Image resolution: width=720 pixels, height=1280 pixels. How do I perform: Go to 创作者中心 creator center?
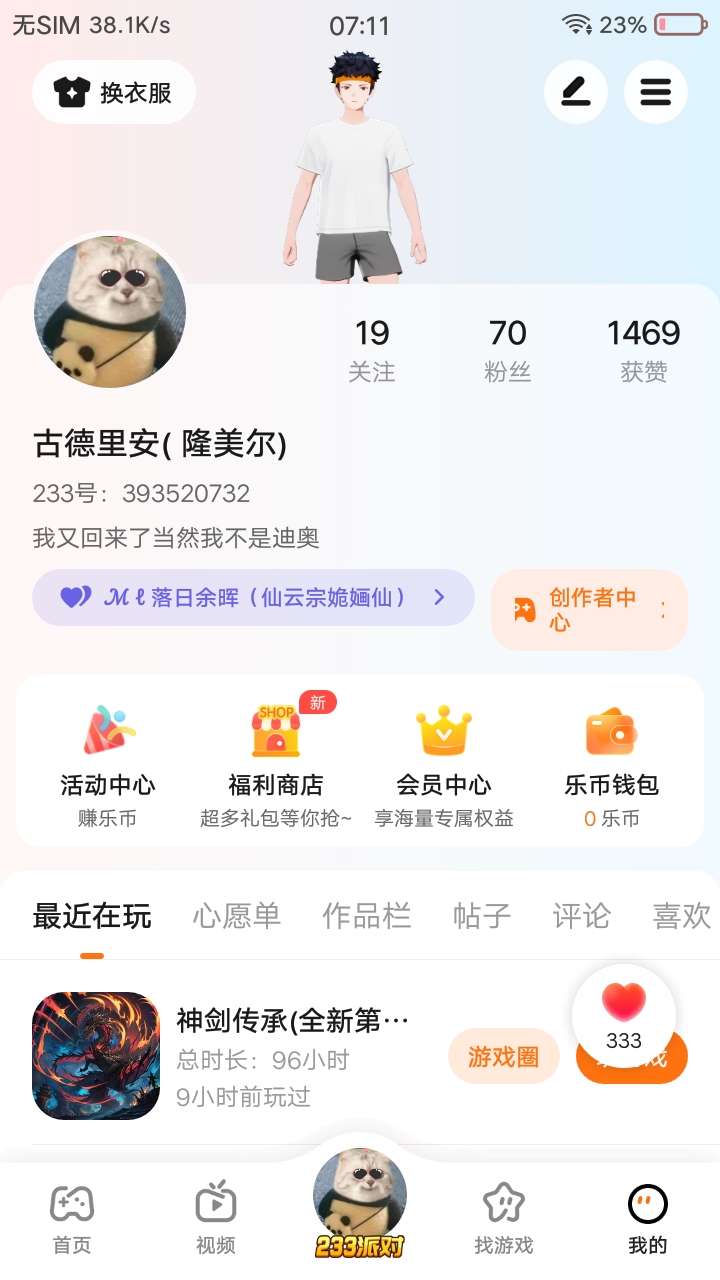(x=588, y=610)
